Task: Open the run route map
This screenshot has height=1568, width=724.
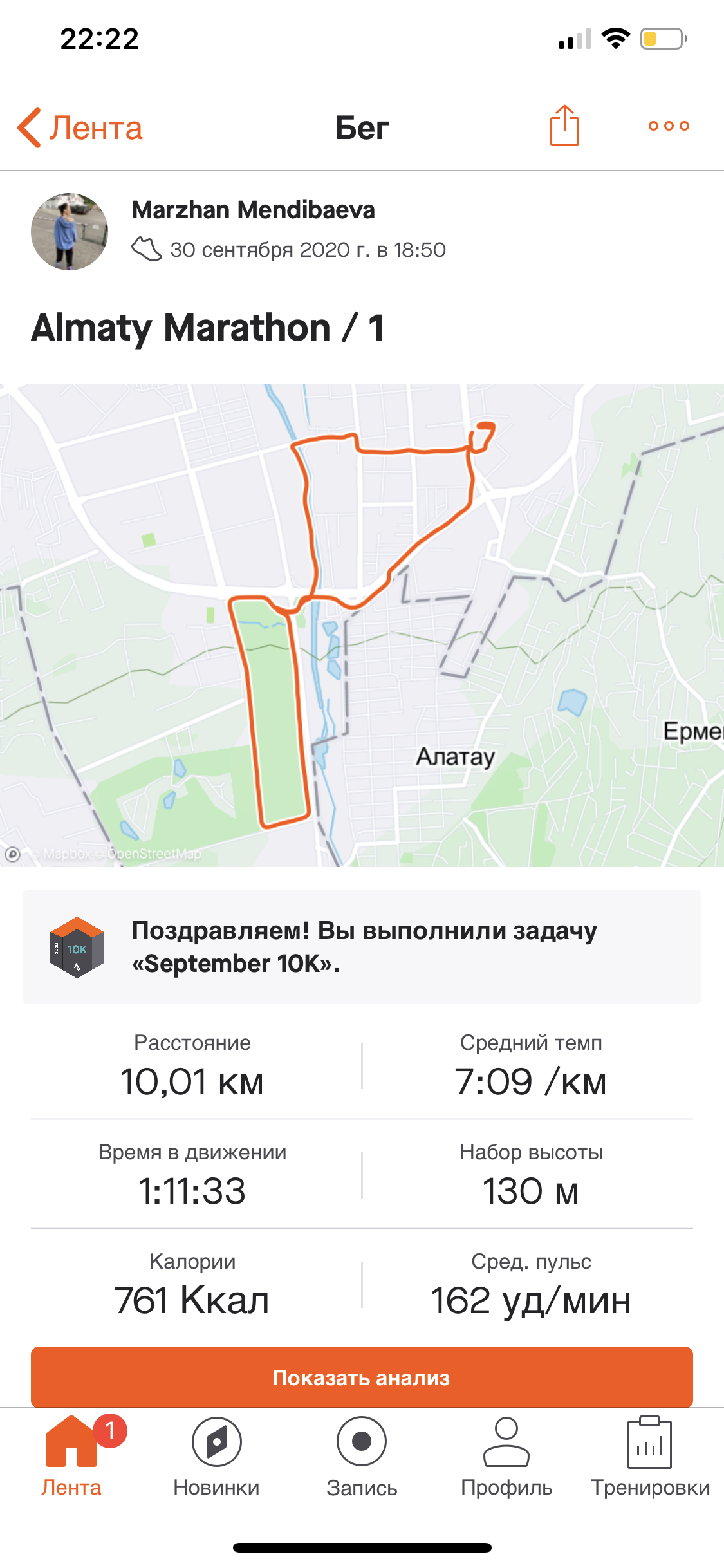Action: click(x=362, y=624)
